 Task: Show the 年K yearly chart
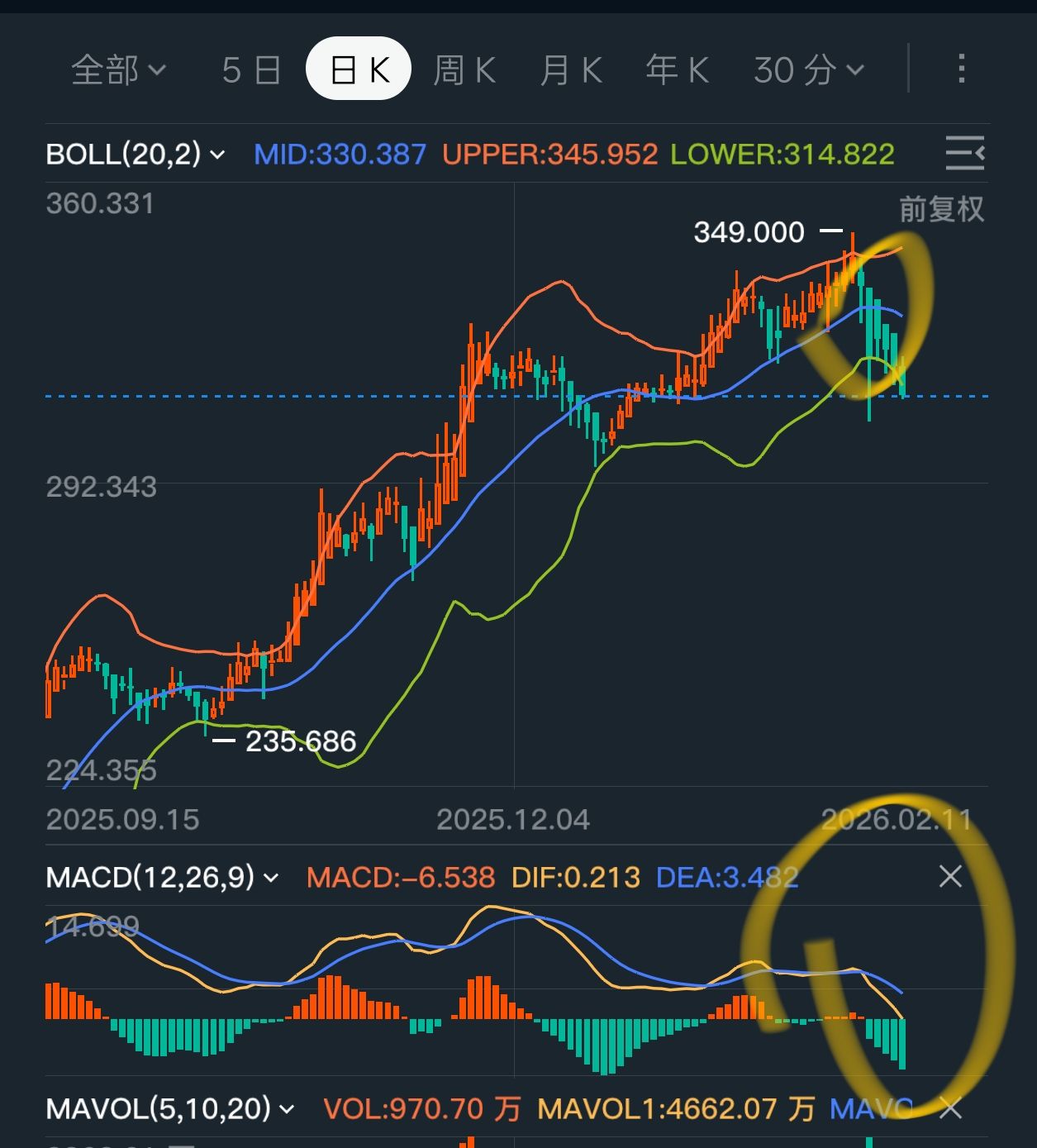click(678, 70)
